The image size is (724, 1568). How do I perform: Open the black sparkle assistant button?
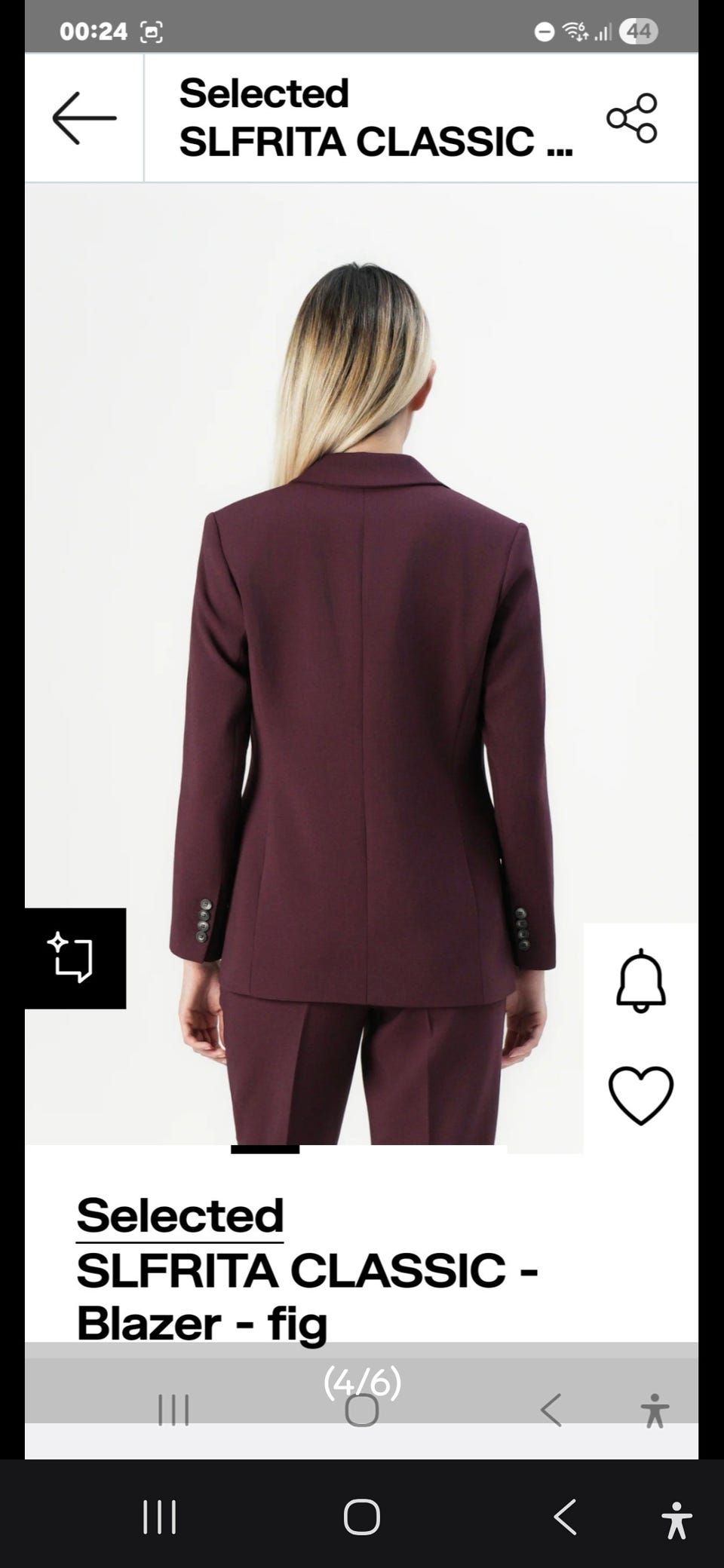(x=75, y=958)
